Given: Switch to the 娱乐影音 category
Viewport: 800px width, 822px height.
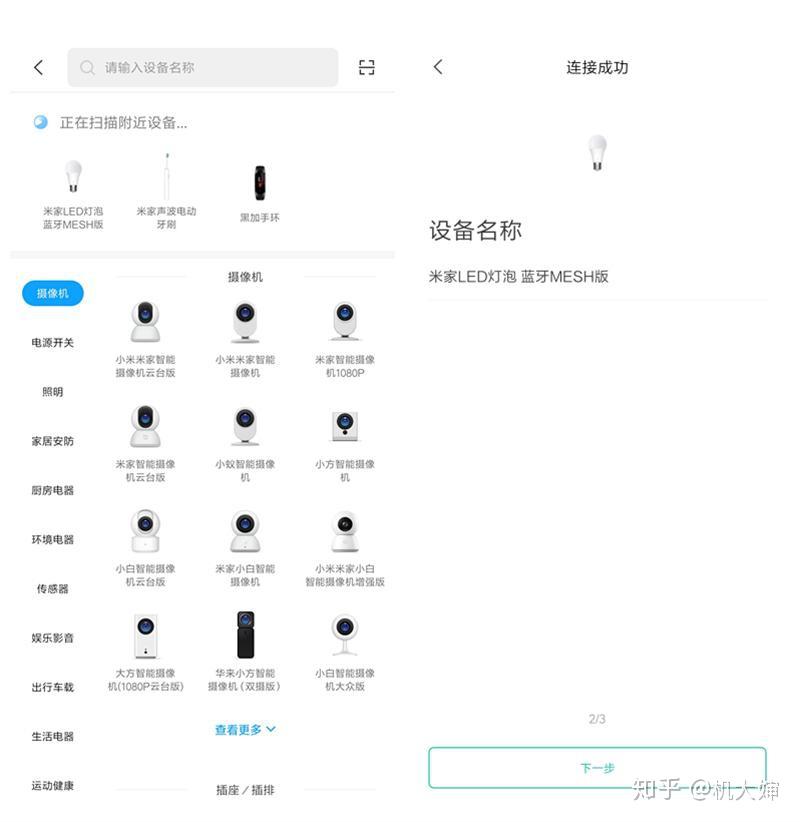Looking at the screenshot, I should coord(52,638).
